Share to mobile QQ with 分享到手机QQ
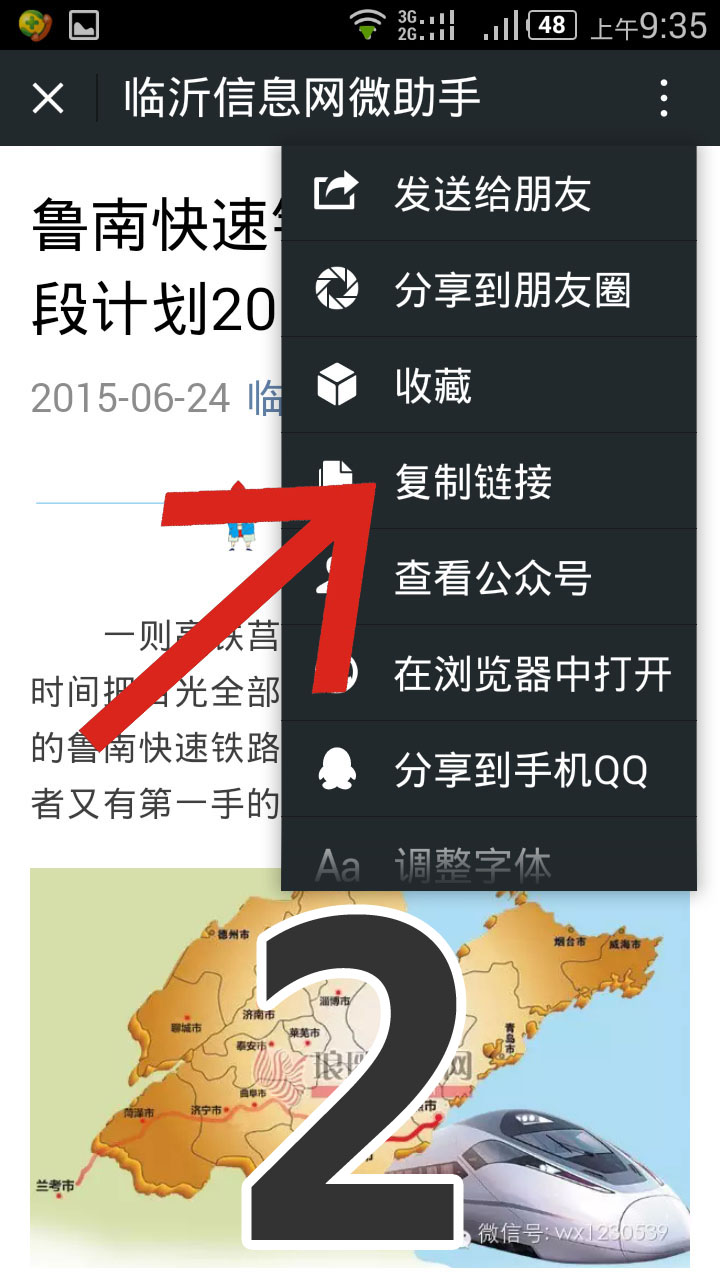 click(x=490, y=770)
